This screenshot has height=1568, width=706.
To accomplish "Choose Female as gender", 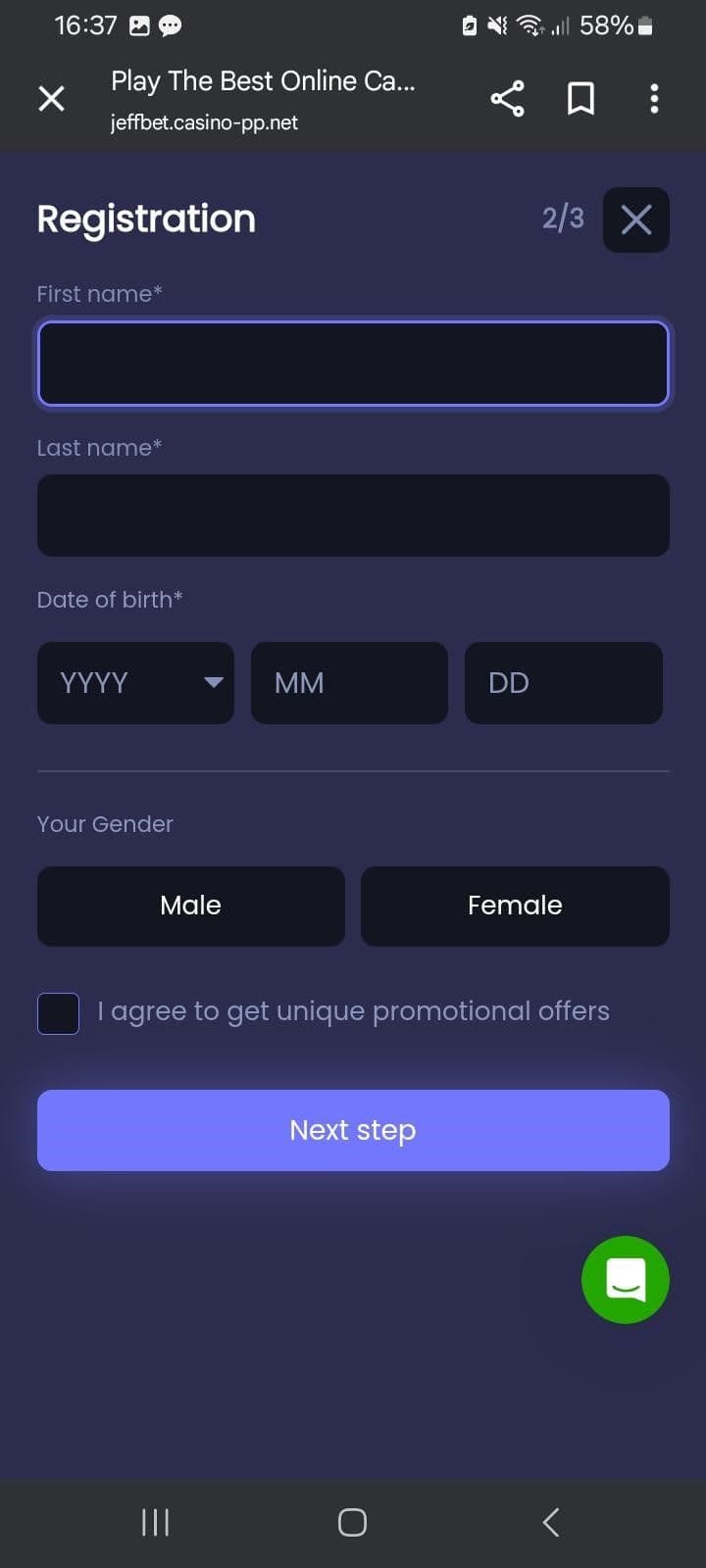I will pos(515,906).
